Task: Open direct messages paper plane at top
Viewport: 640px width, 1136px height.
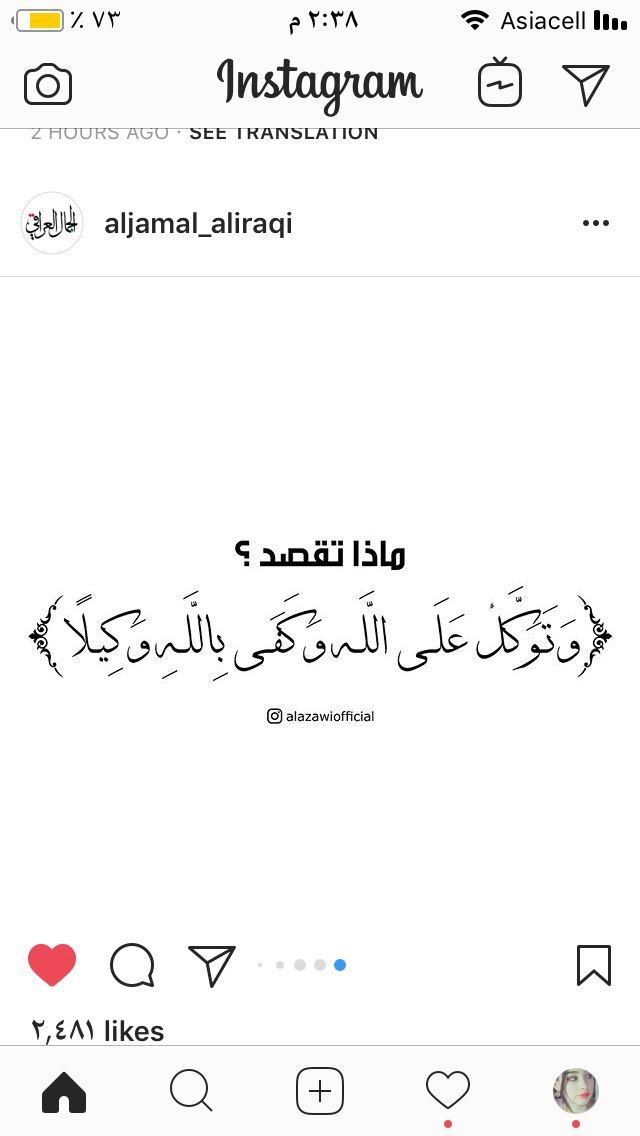Action: pos(586,85)
